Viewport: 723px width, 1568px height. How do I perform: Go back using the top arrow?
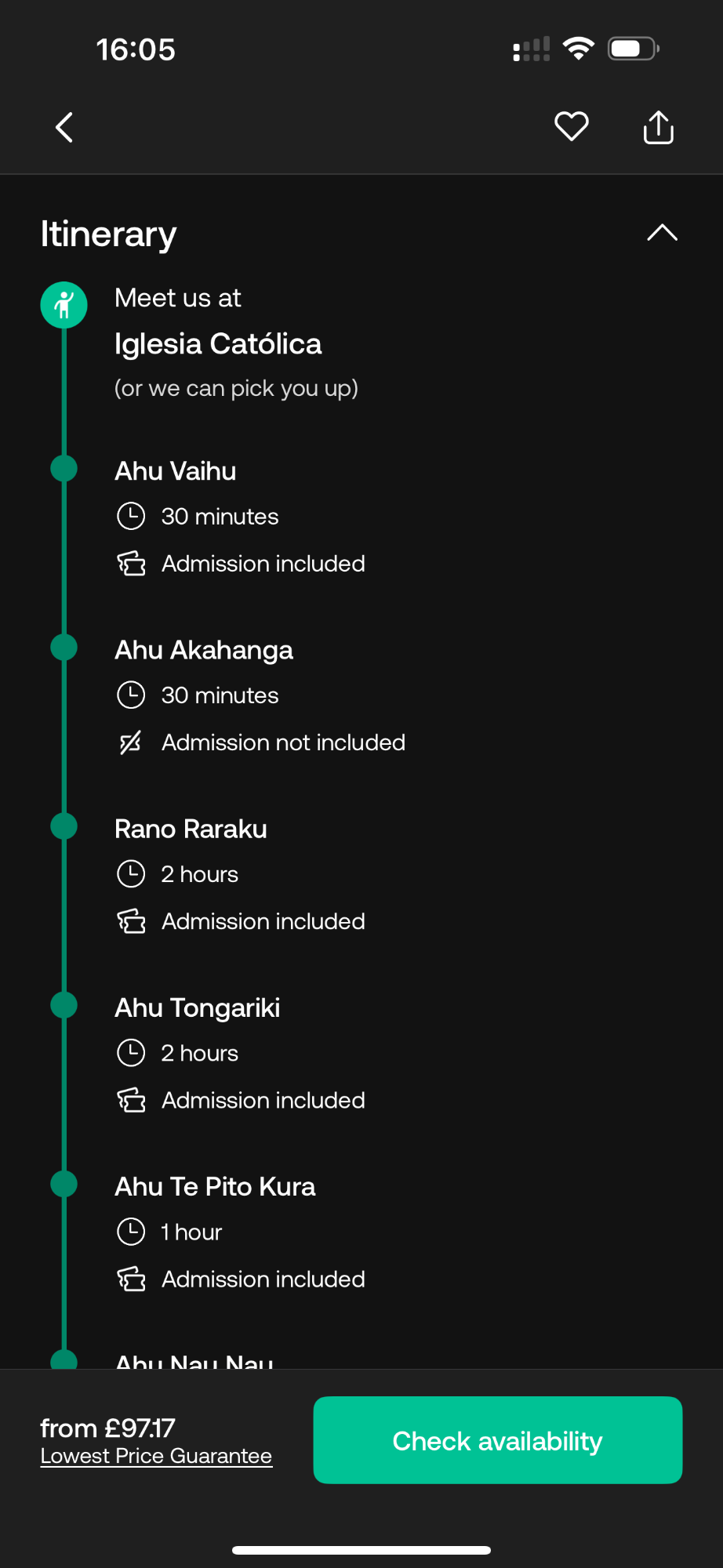click(64, 127)
